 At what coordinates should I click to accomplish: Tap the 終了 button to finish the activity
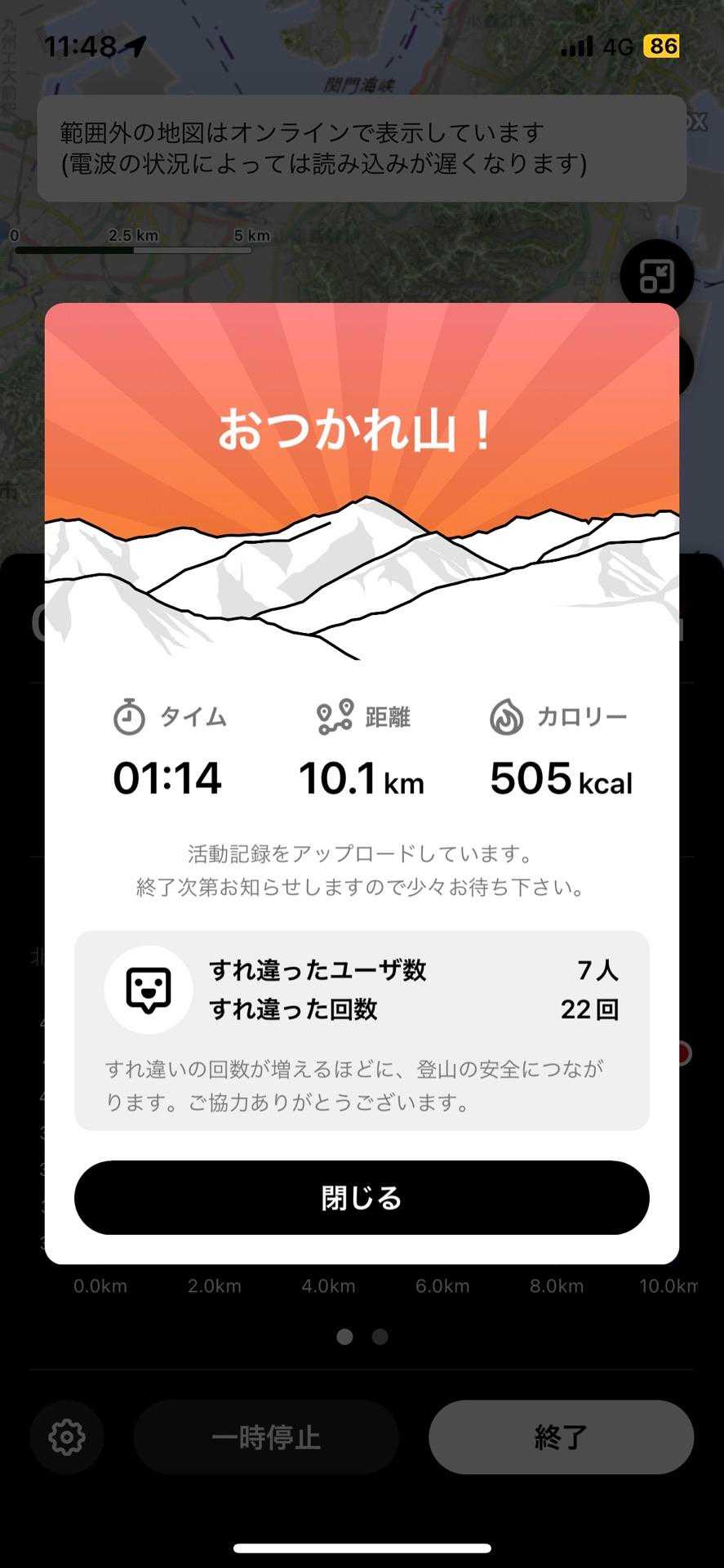[561, 1437]
